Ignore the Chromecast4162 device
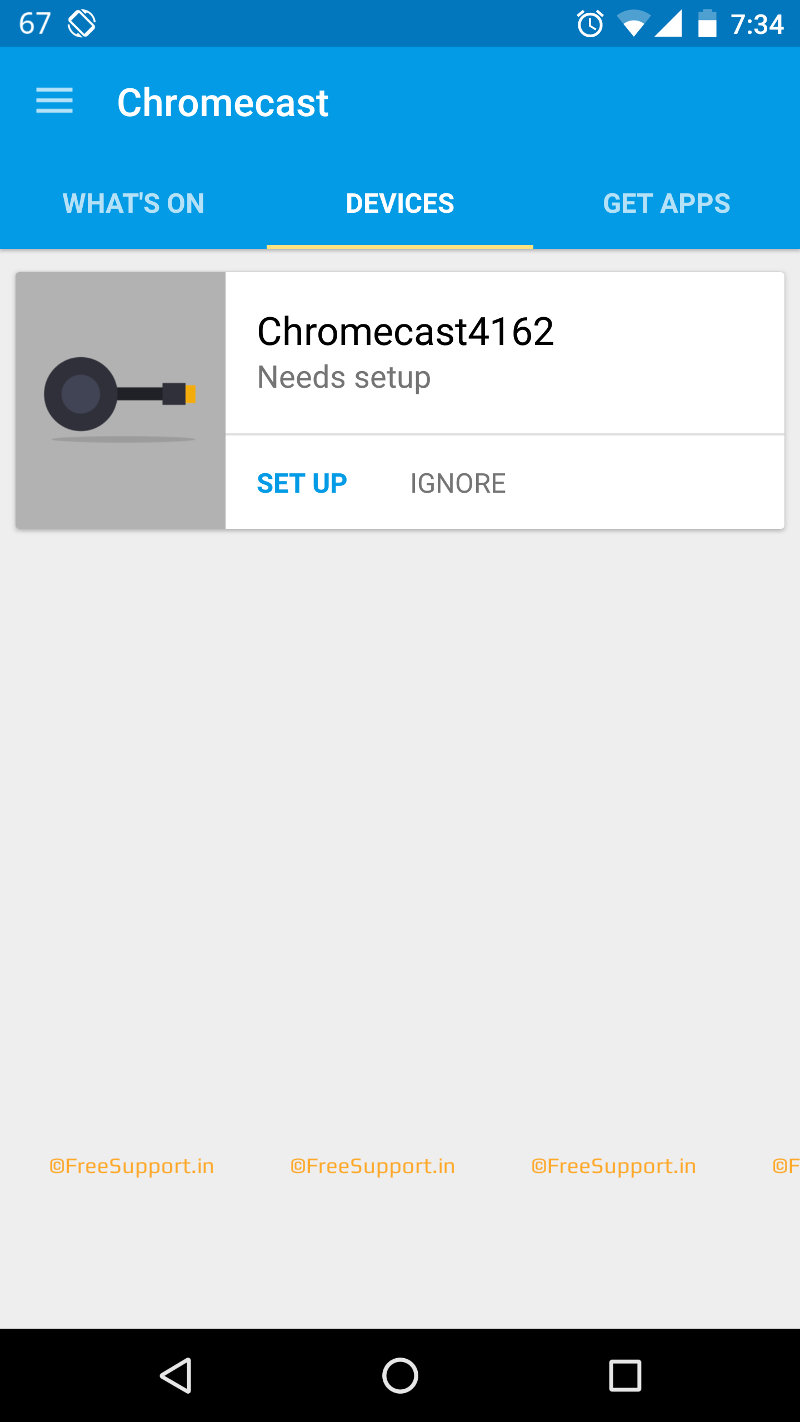Viewport: 800px width, 1422px height. pos(458,483)
